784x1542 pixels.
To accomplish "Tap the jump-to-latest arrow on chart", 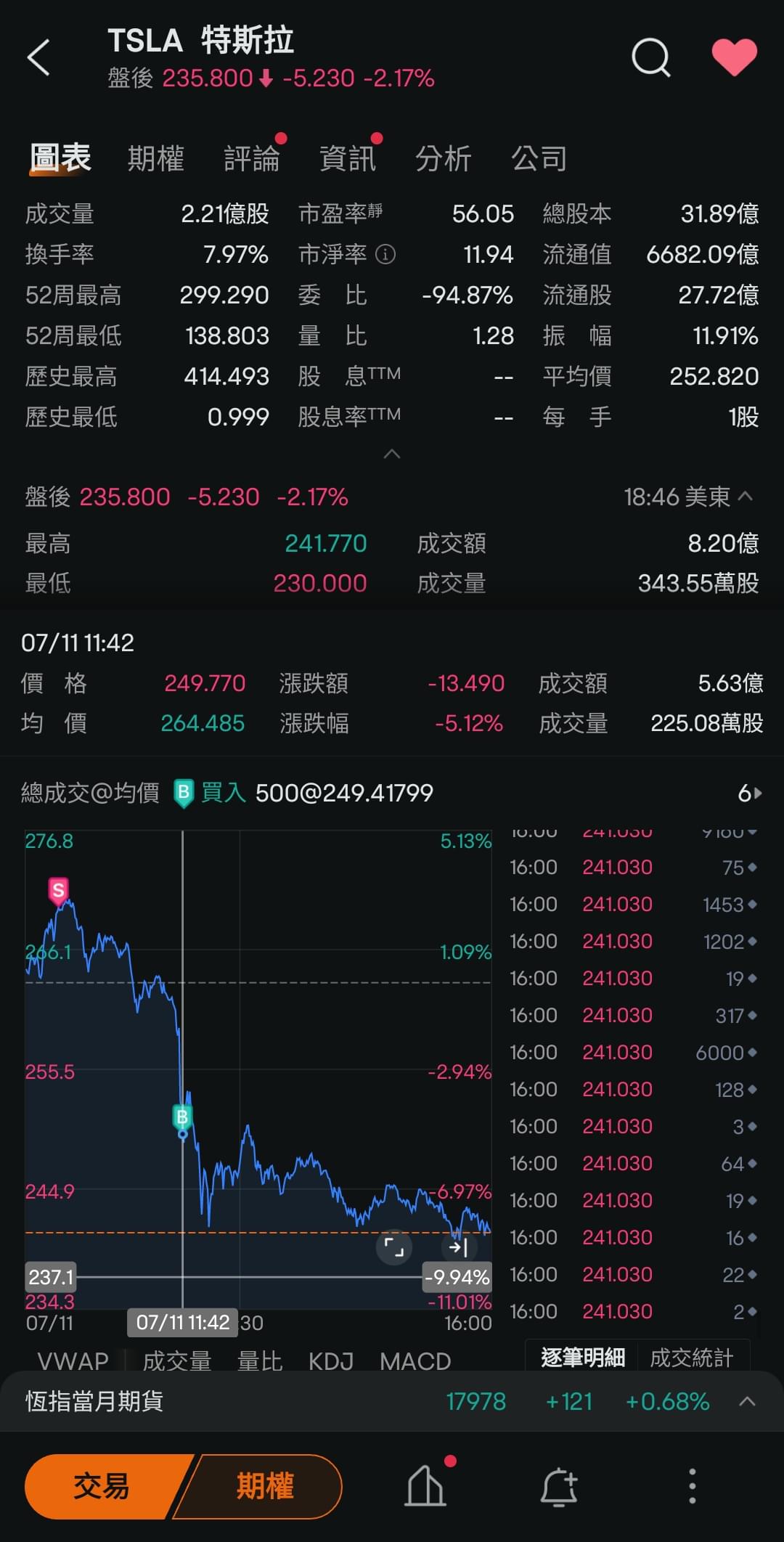I will (458, 1247).
